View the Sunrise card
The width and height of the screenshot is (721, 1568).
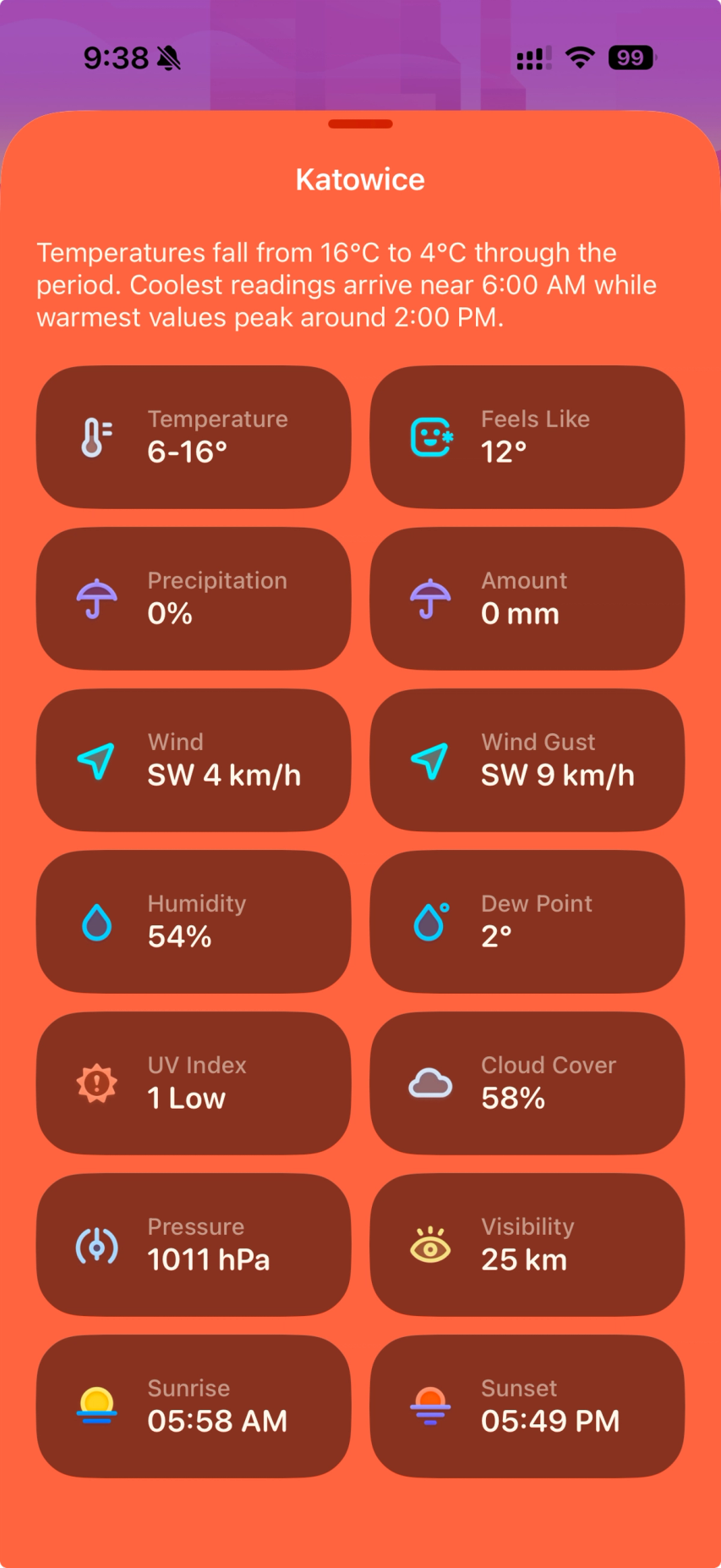coord(194,1406)
